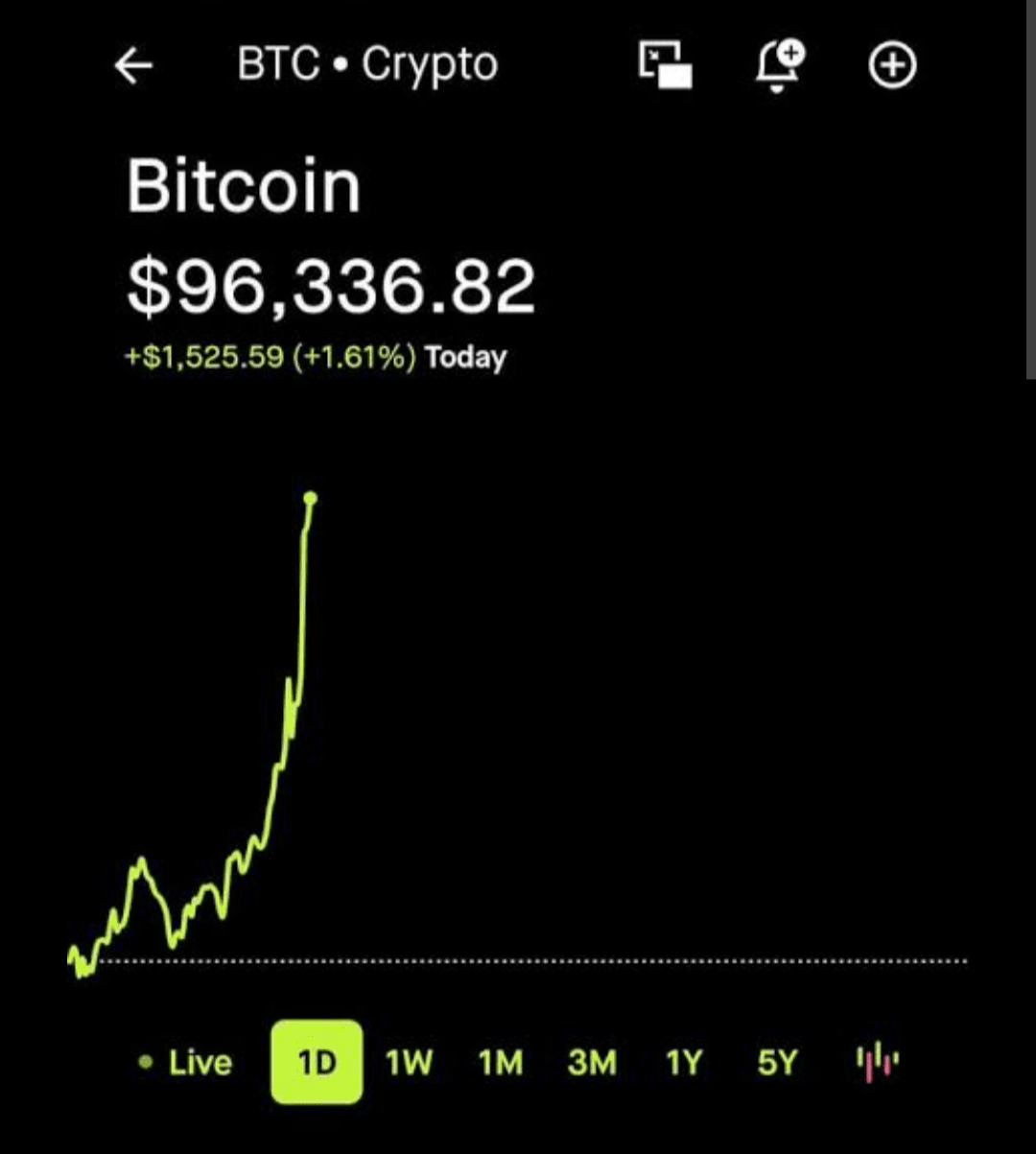The width and height of the screenshot is (1036, 1154).
Task: Switch chart to 1W range
Action: click(409, 1062)
